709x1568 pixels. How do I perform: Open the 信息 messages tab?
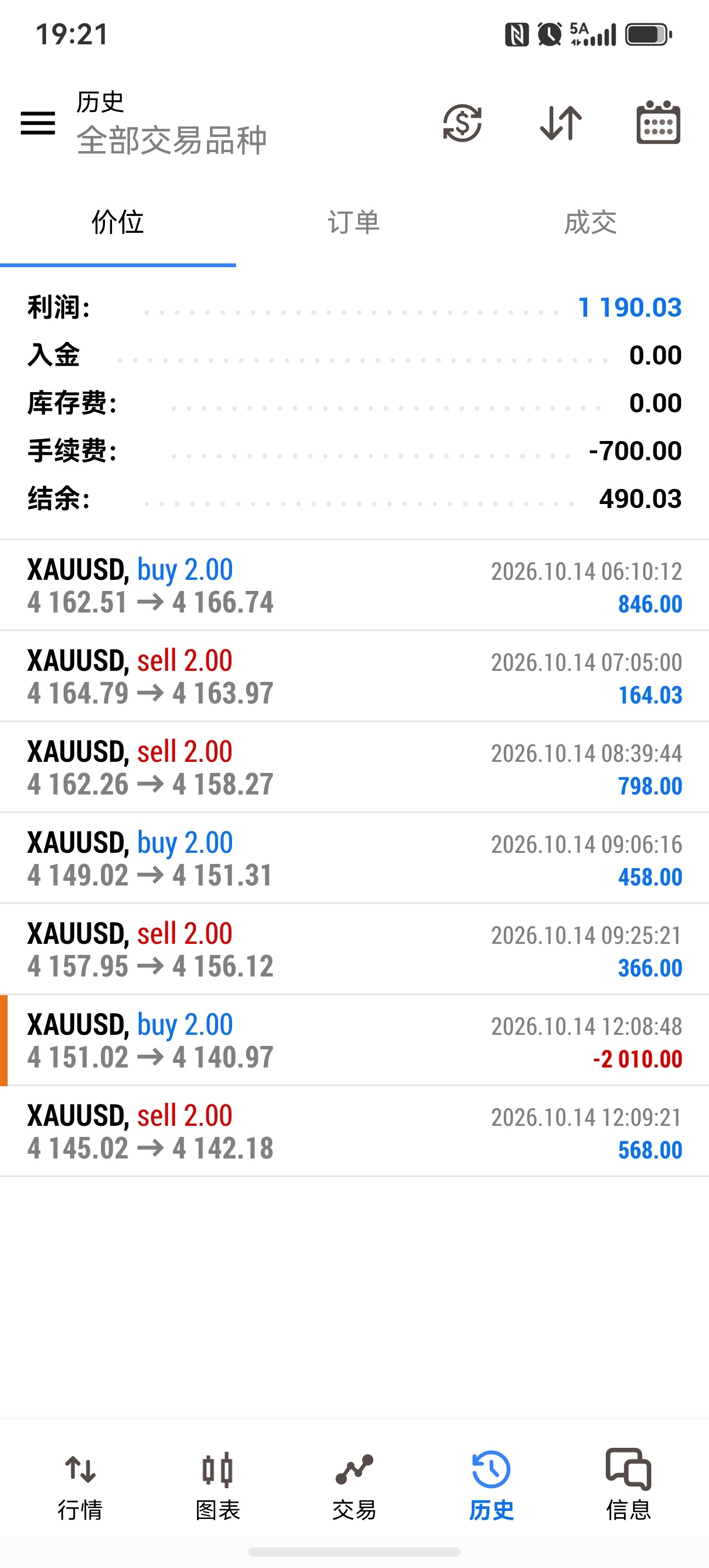629,1486
